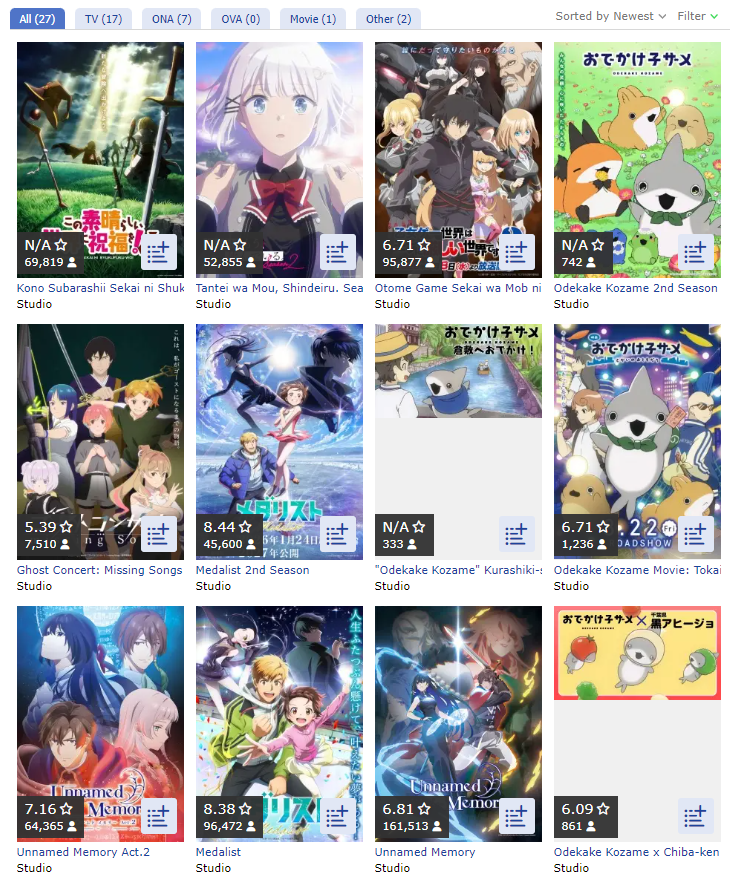Add Unnamed Memory to your list

pyautogui.click(x=516, y=816)
